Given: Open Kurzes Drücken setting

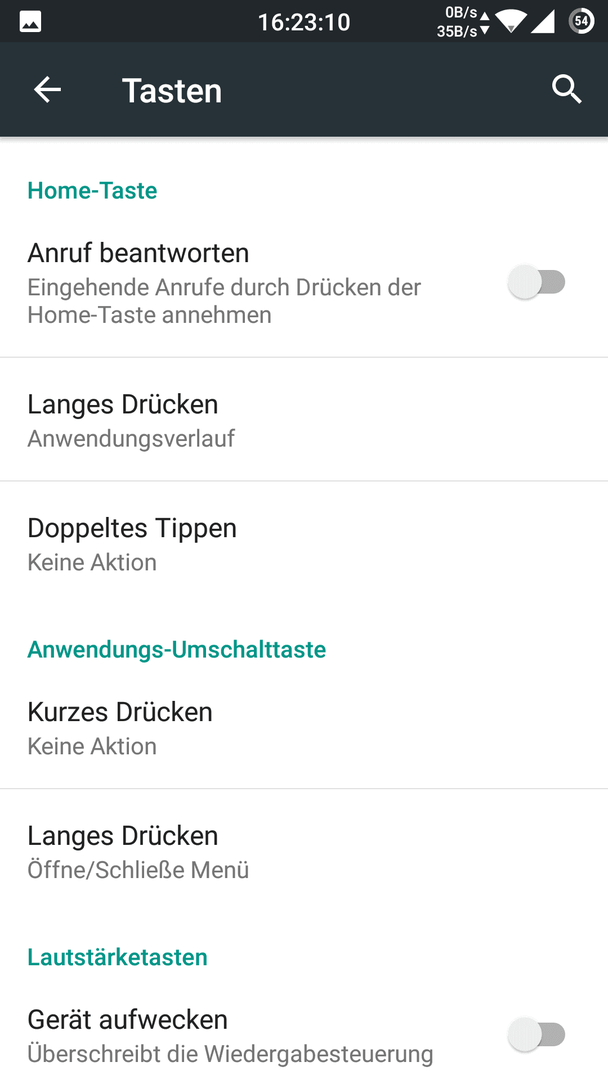Looking at the screenshot, I should [x=304, y=727].
